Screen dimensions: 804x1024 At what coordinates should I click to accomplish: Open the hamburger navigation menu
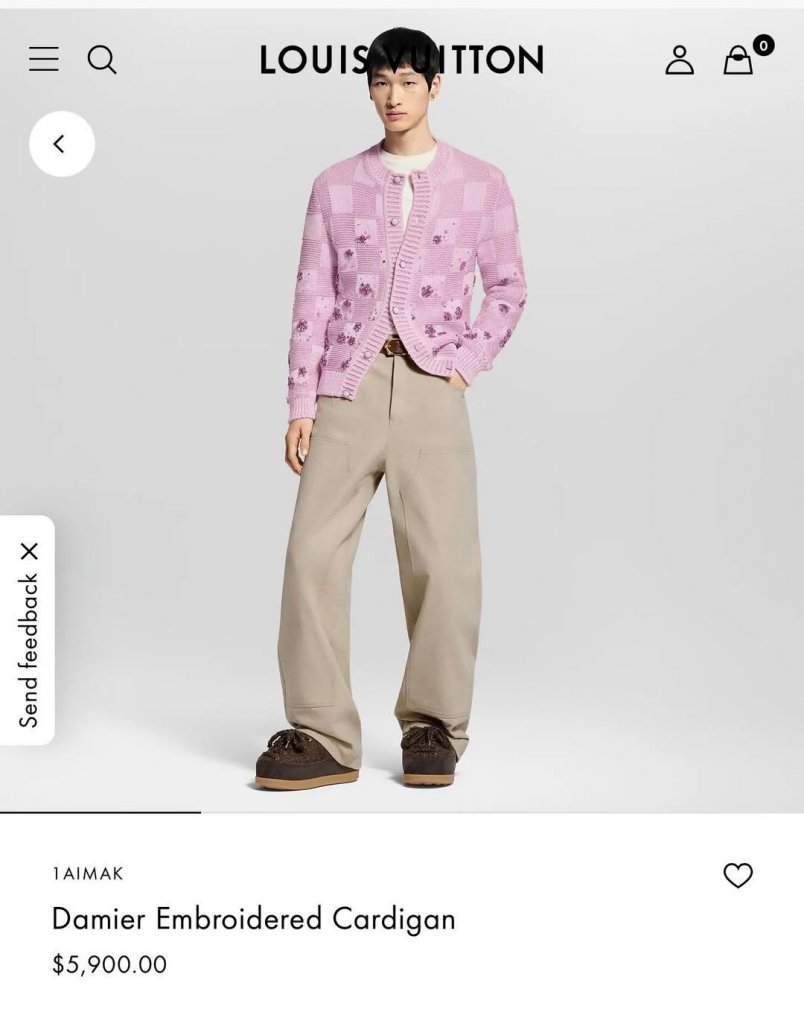(43, 59)
